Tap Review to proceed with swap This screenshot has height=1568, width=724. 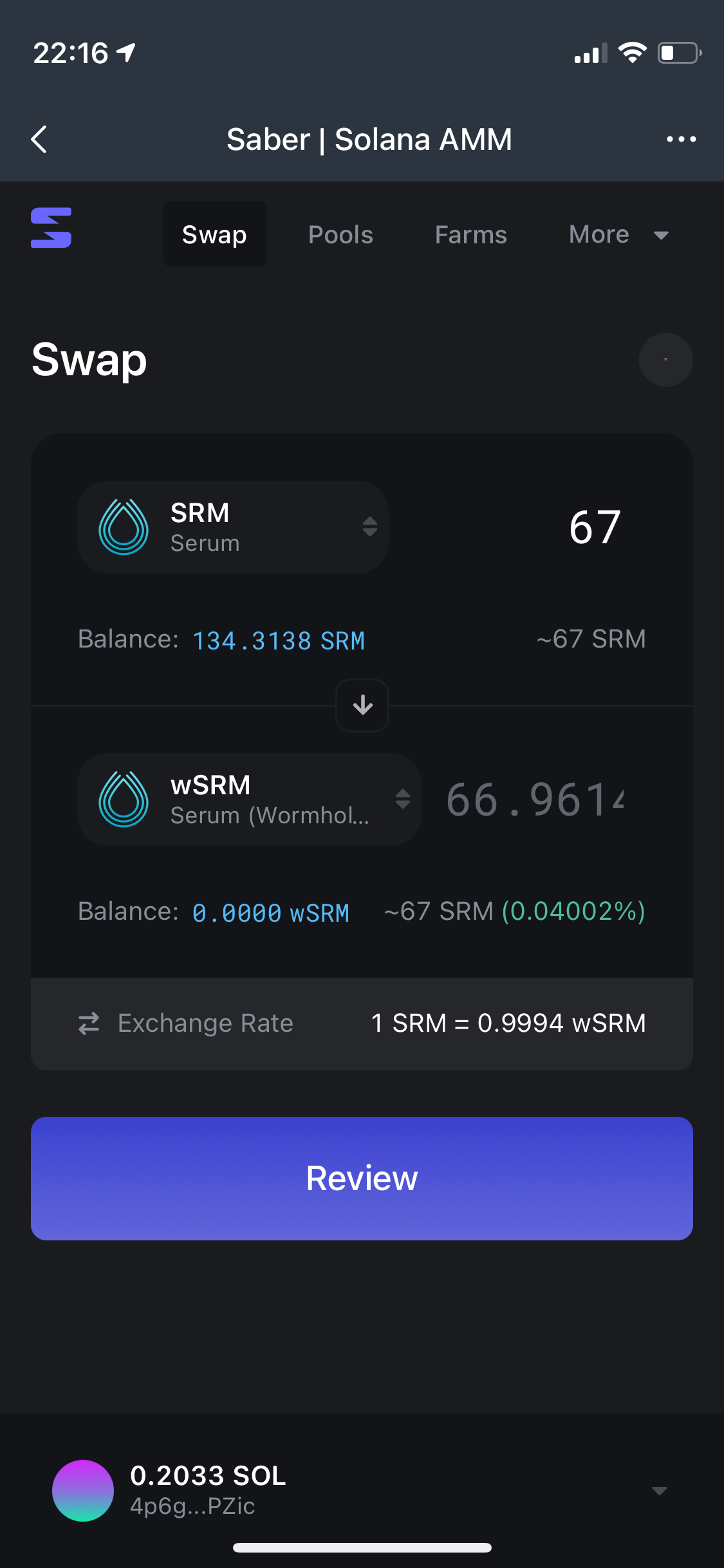362,1179
